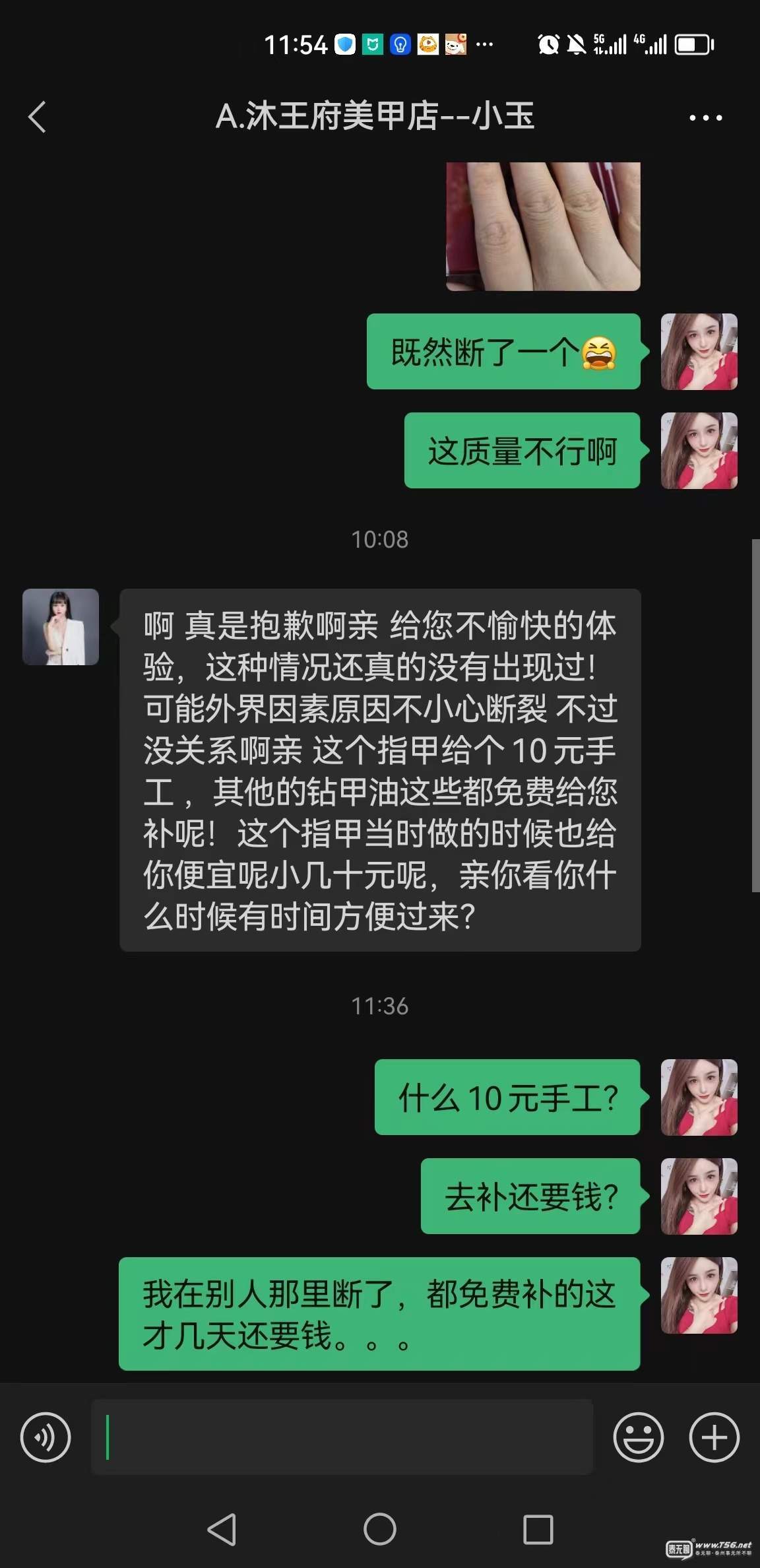This screenshot has width=760, height=1568.
Task: Open recent apps from navigation bar
Action: click(x=538, y=1529)
